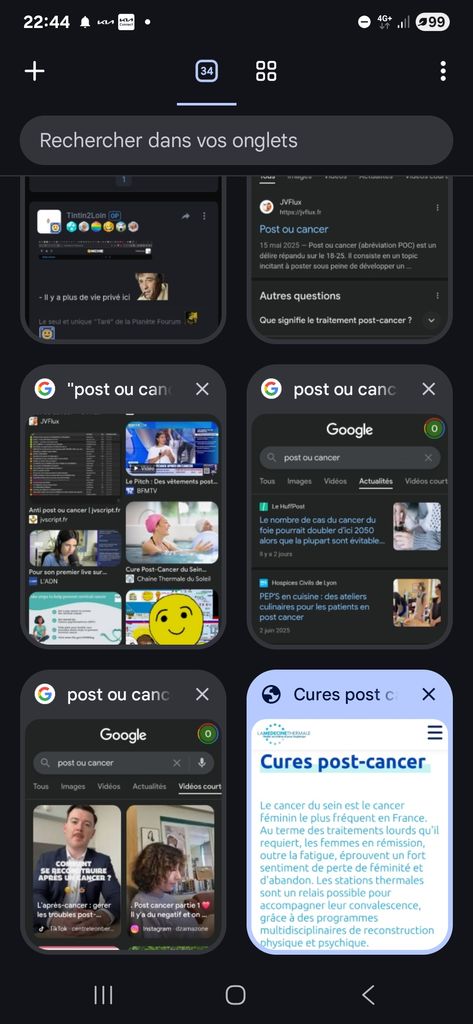Viewport: 473px width, 1024px height.
Task: Go back with the system back button
Action: (x=368, y=995)
